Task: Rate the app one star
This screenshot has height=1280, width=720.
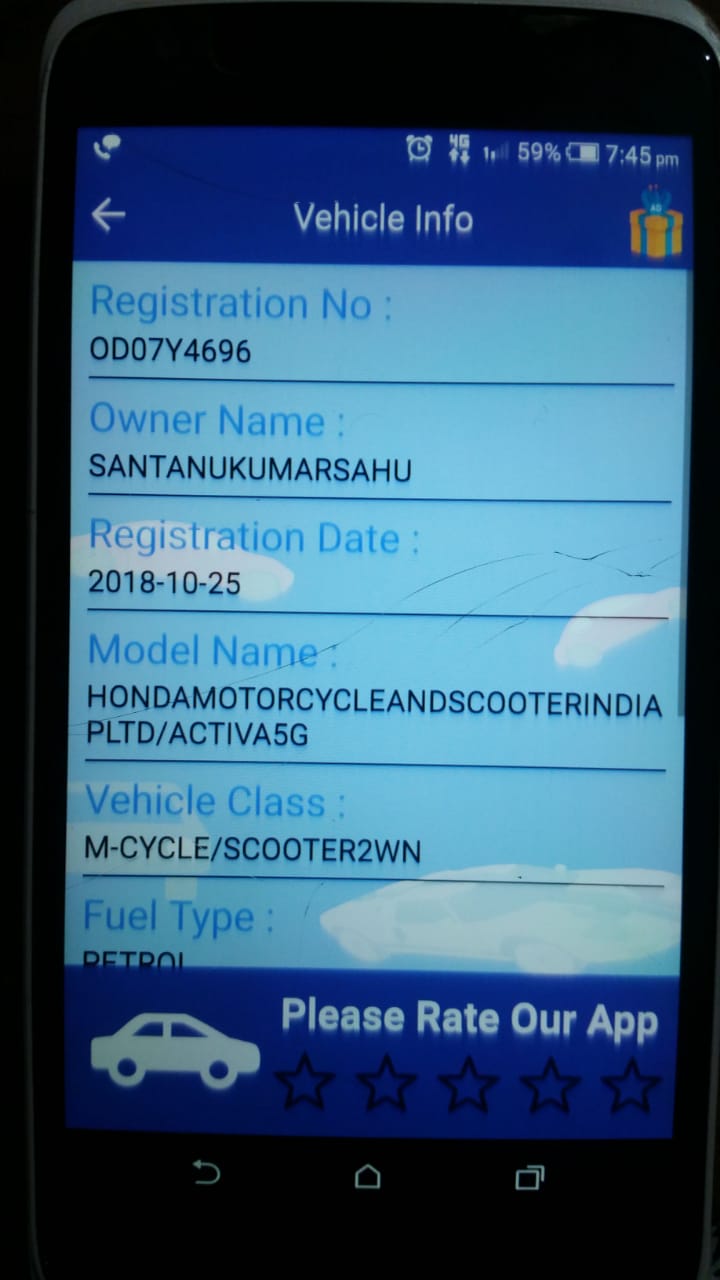Action: click(305, 1084)
